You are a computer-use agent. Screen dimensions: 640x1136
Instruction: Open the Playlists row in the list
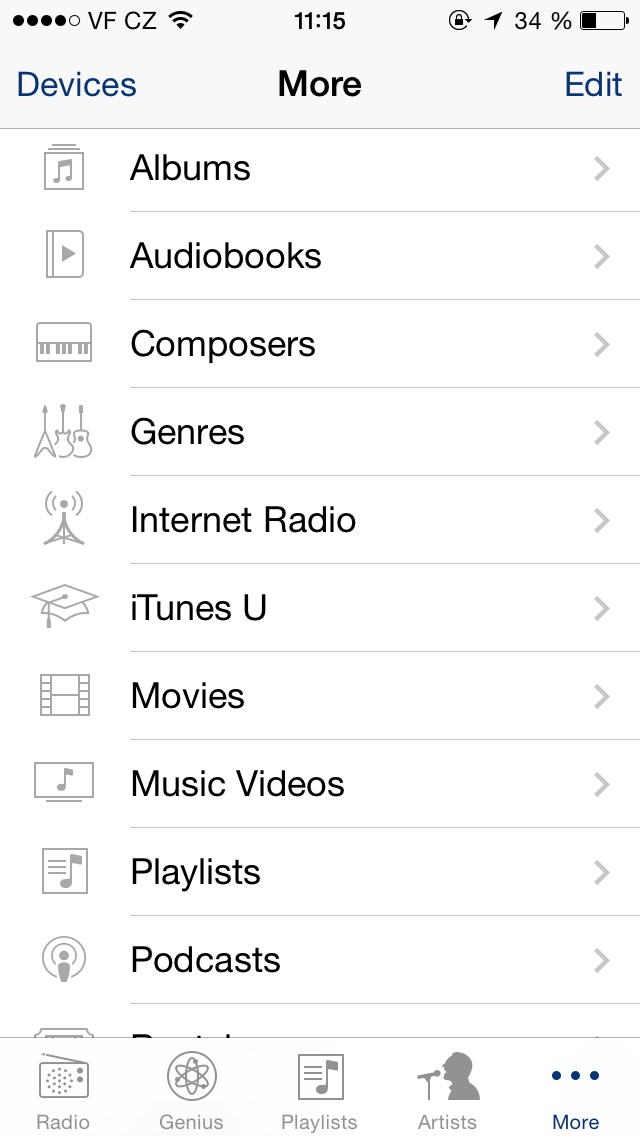320,873
